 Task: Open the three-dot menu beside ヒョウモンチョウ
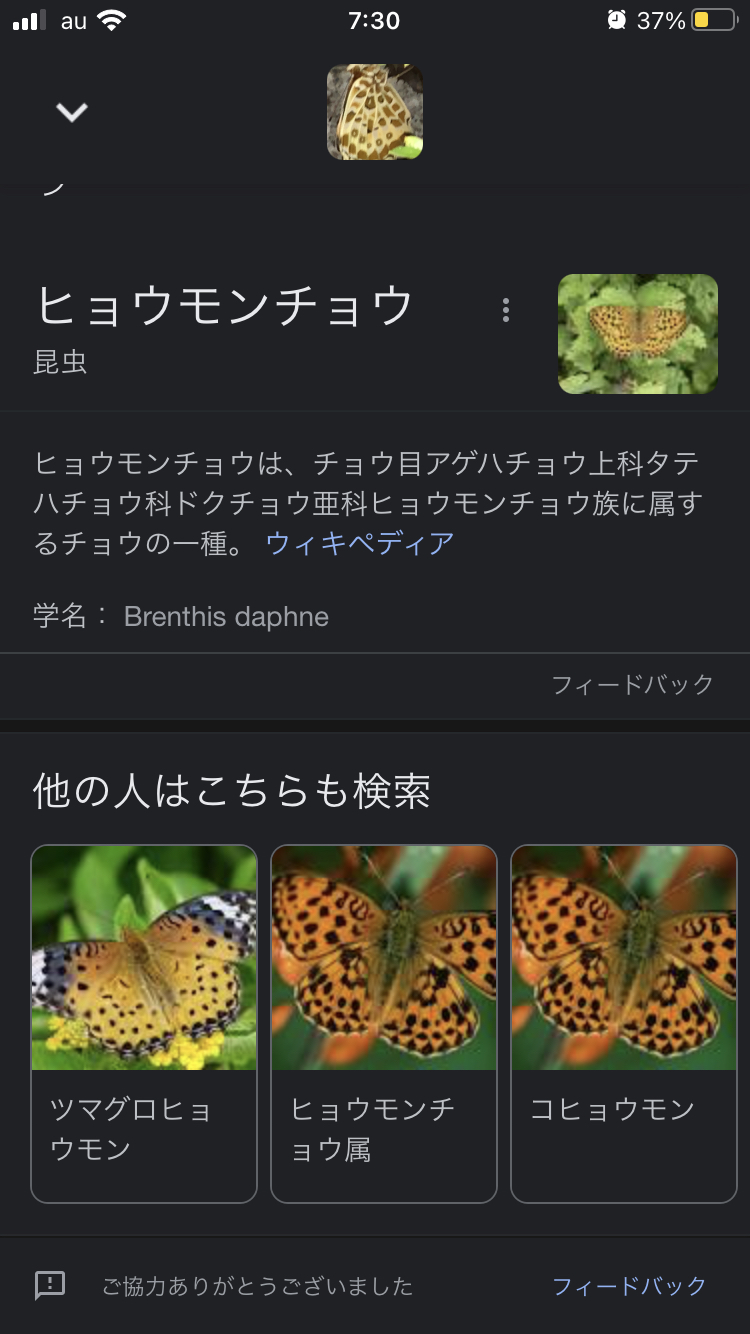point(506,310)
